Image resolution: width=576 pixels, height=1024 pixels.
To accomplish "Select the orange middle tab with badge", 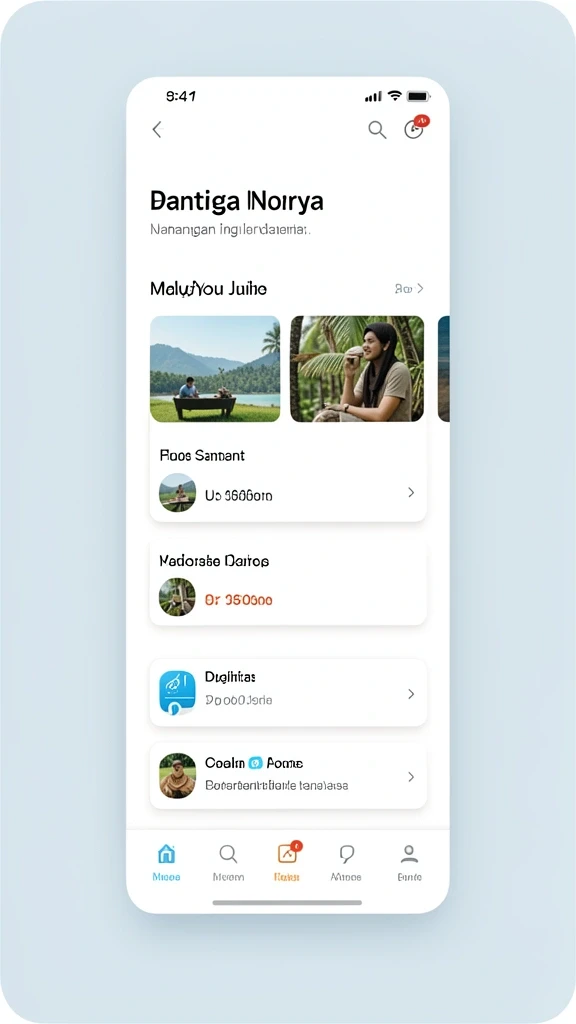I will (287, 862).
